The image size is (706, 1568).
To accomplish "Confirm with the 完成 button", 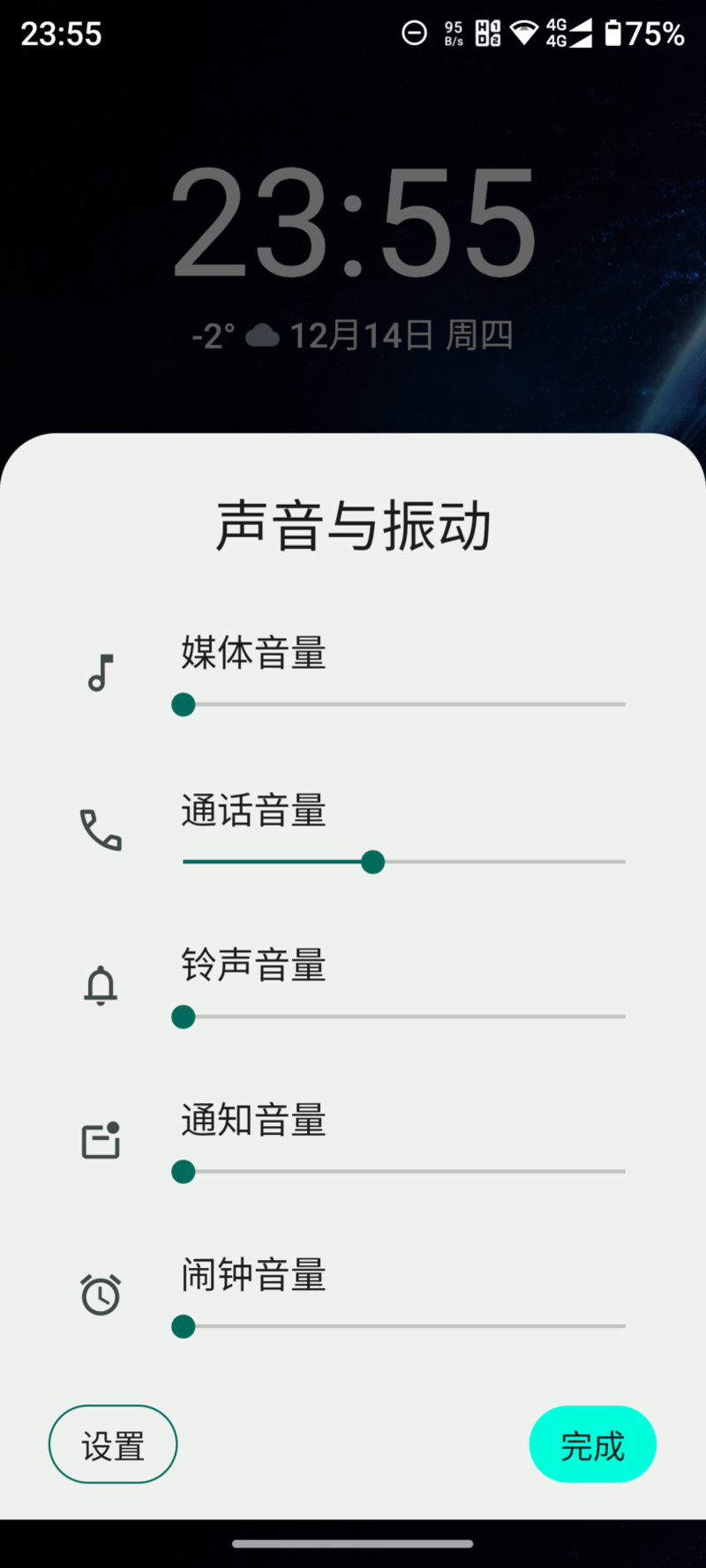I will pyautogui.click(x=592, y=1444).
